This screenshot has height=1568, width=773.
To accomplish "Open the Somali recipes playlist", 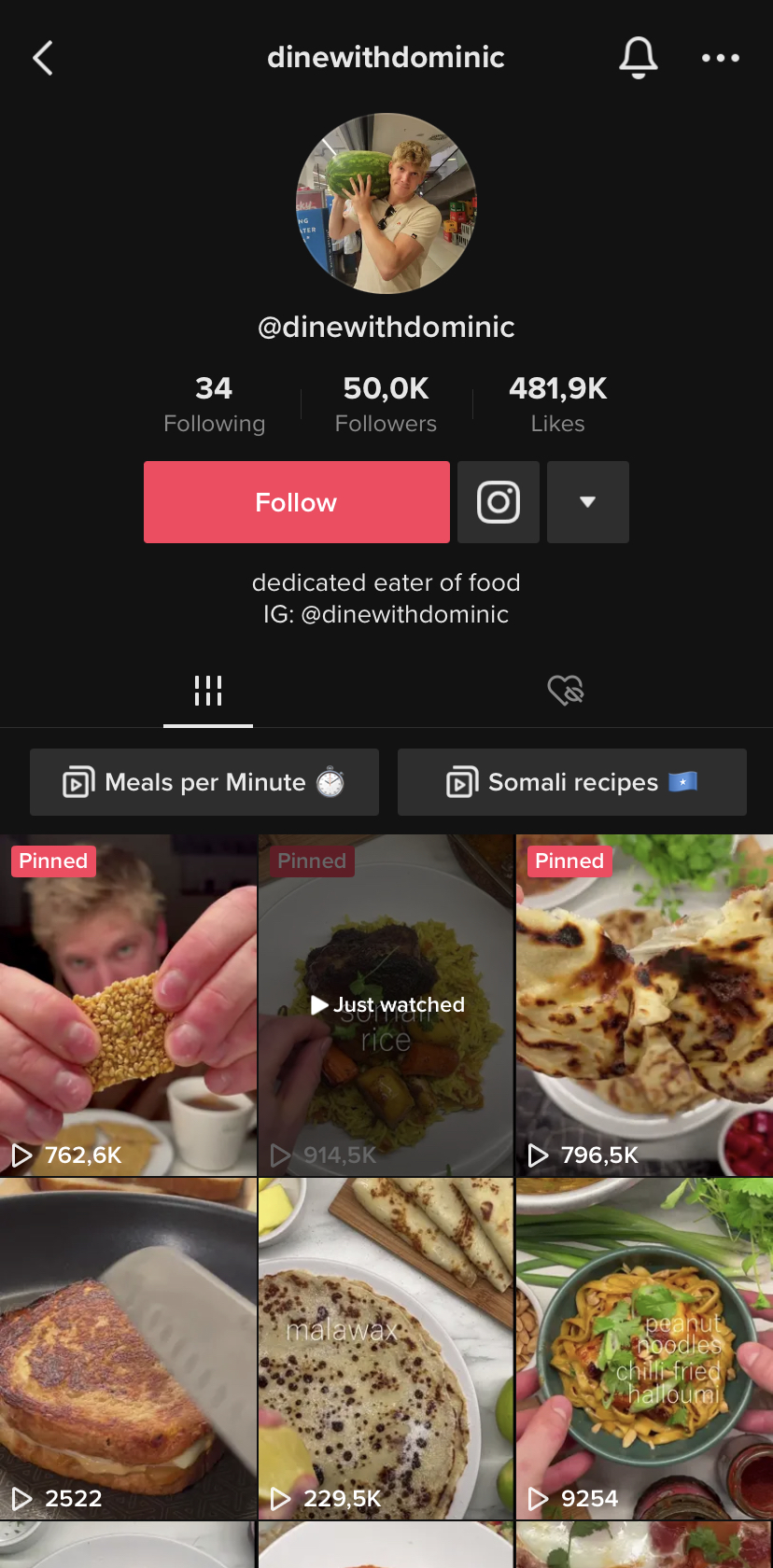I will [571, 782].
